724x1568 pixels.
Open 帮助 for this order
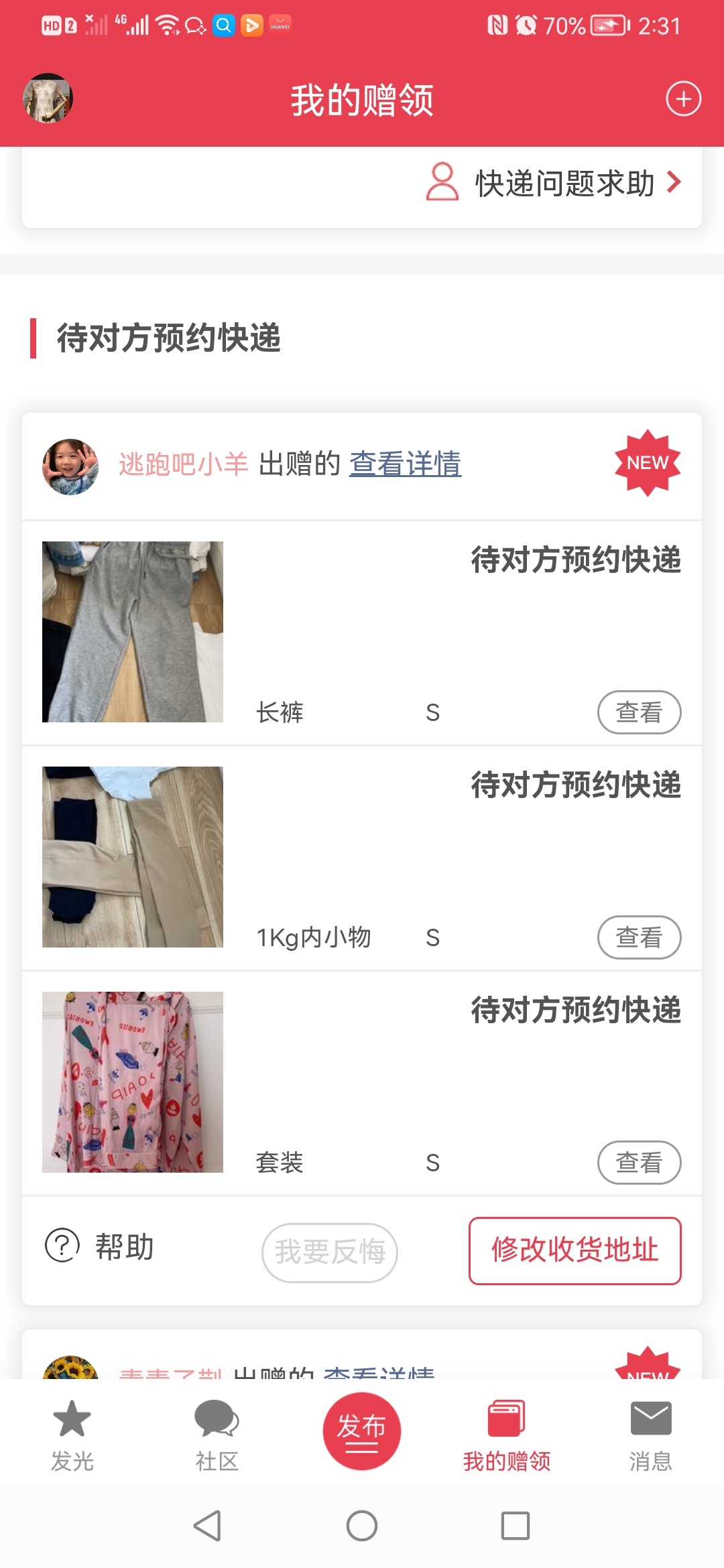pyautogui.click(x=99, y=1246)
